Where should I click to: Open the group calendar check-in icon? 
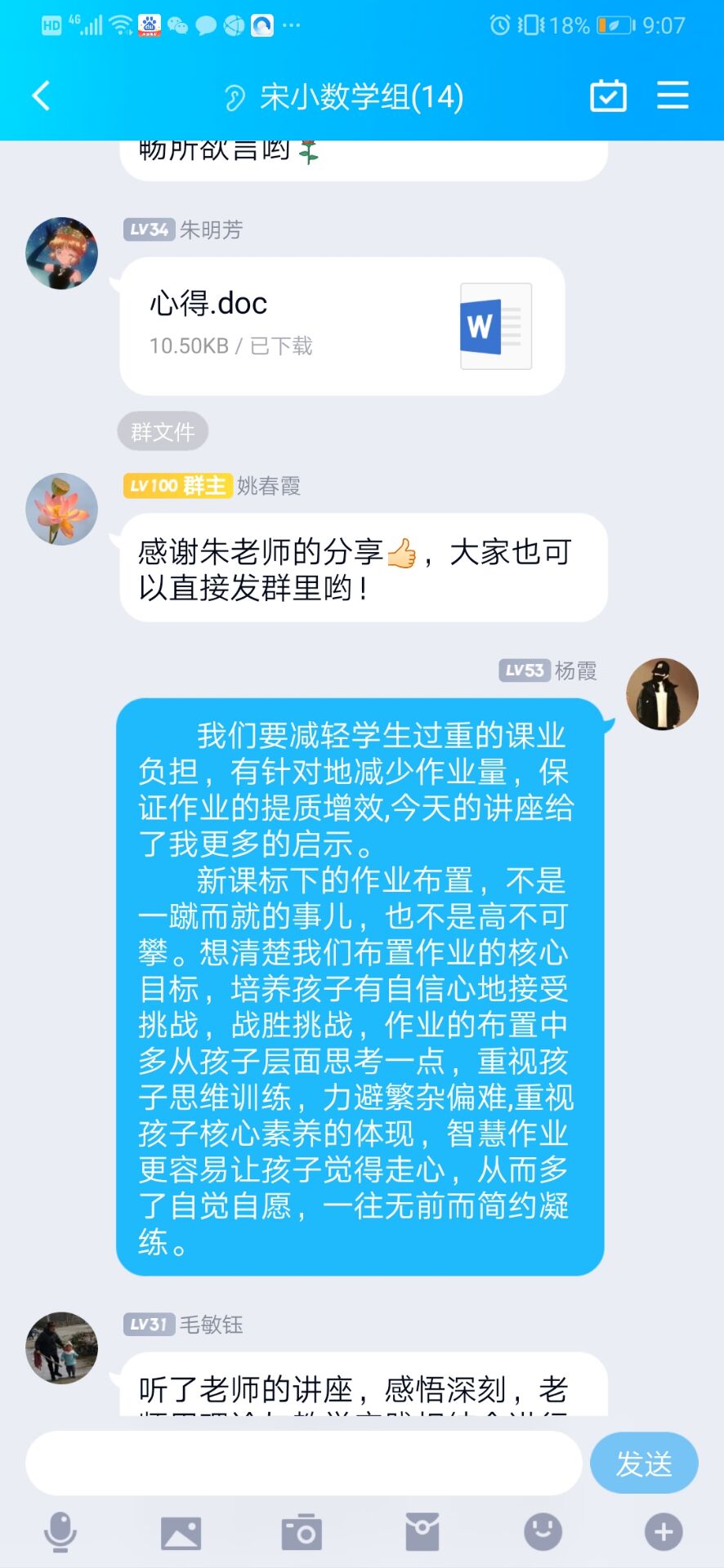(x=608, y=96)
